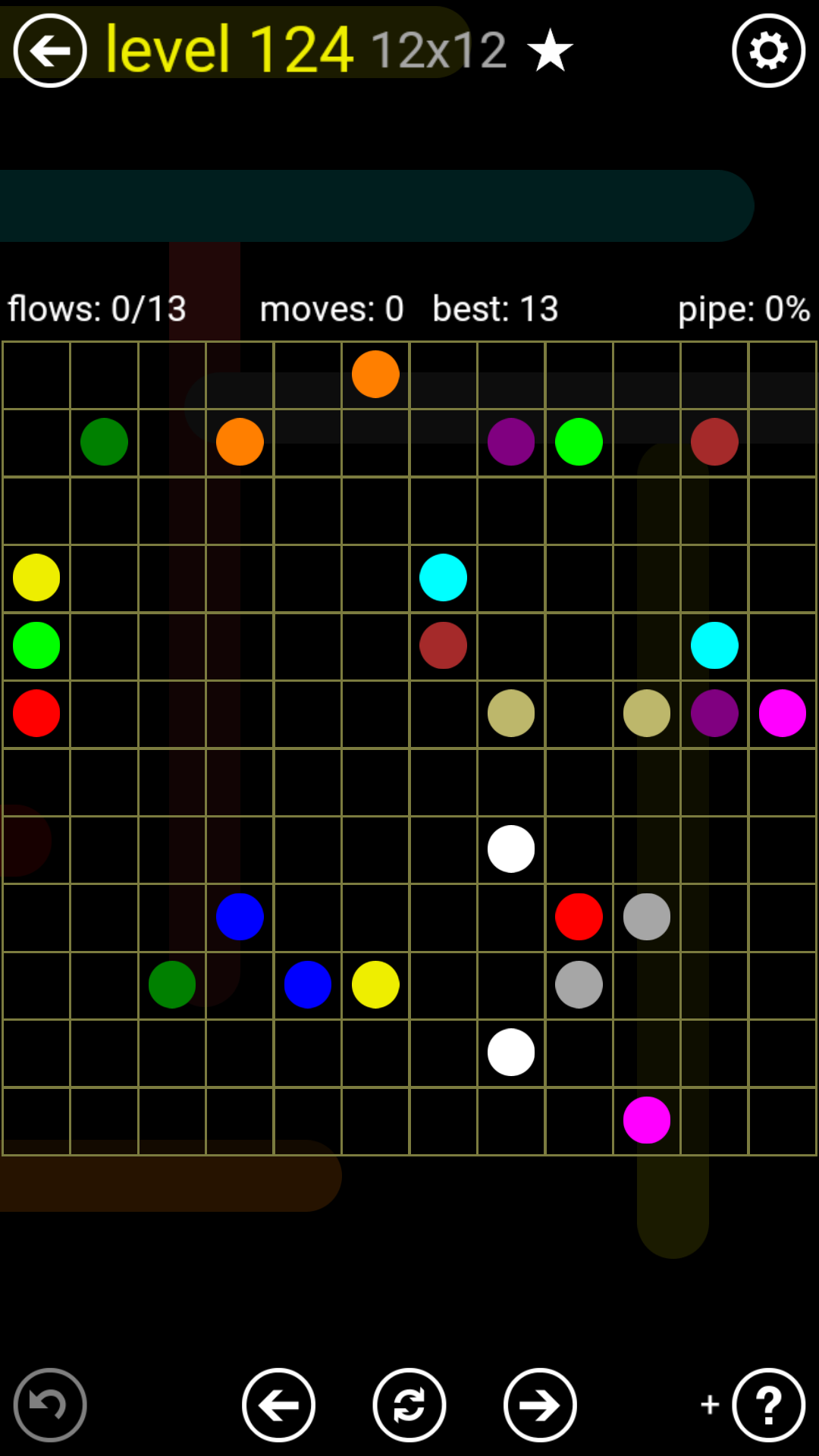This screenshot has width=819, height=1456.
Task: Advance to the next level
Action: point(540,1404)
